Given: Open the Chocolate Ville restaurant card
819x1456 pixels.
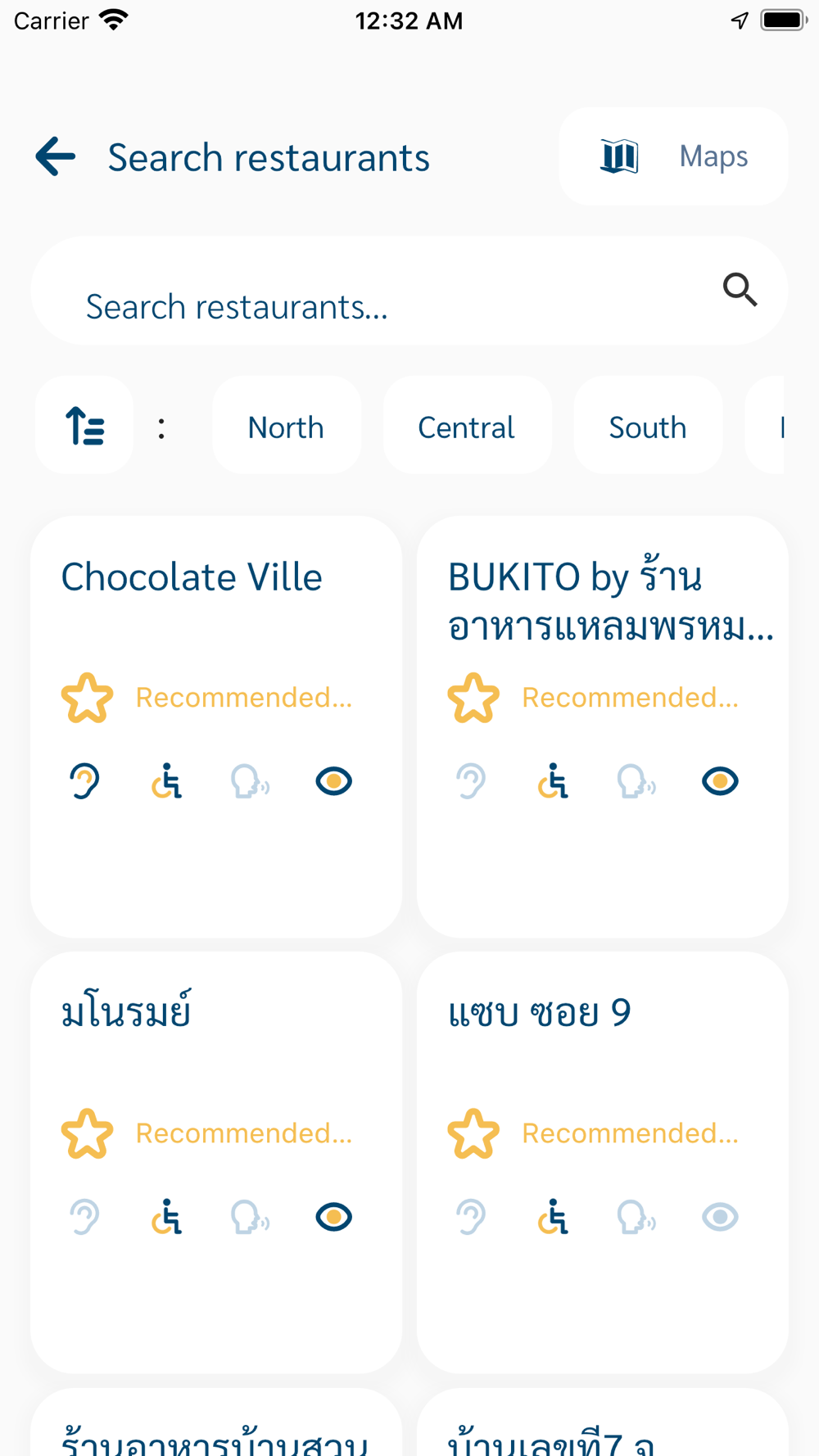Looking at the screenshot, I should (x=216, y=726).
